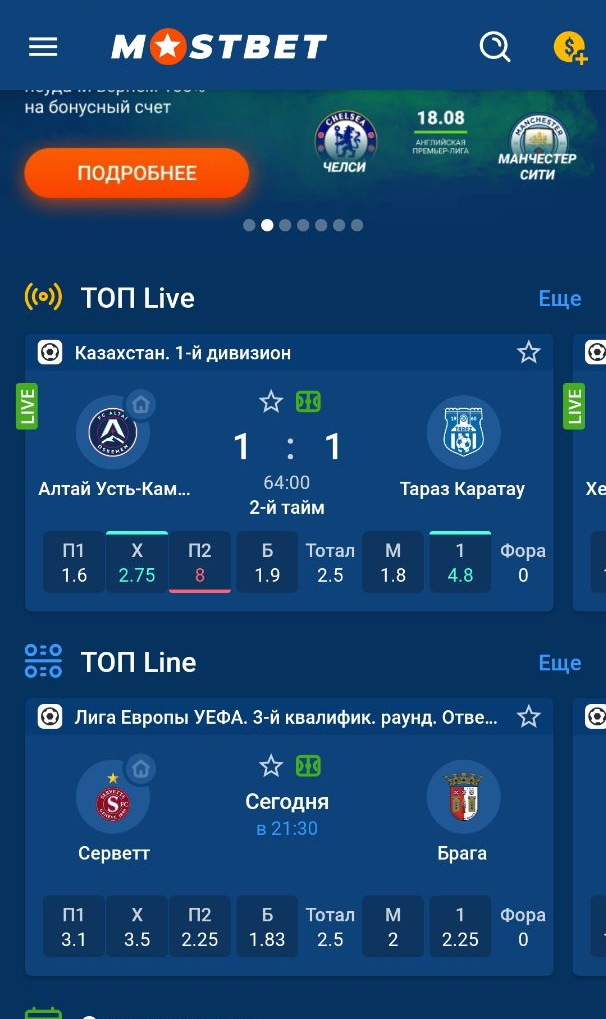Open the hamburger menu
Screen dimensions: 606x1019
click(43, 47)
